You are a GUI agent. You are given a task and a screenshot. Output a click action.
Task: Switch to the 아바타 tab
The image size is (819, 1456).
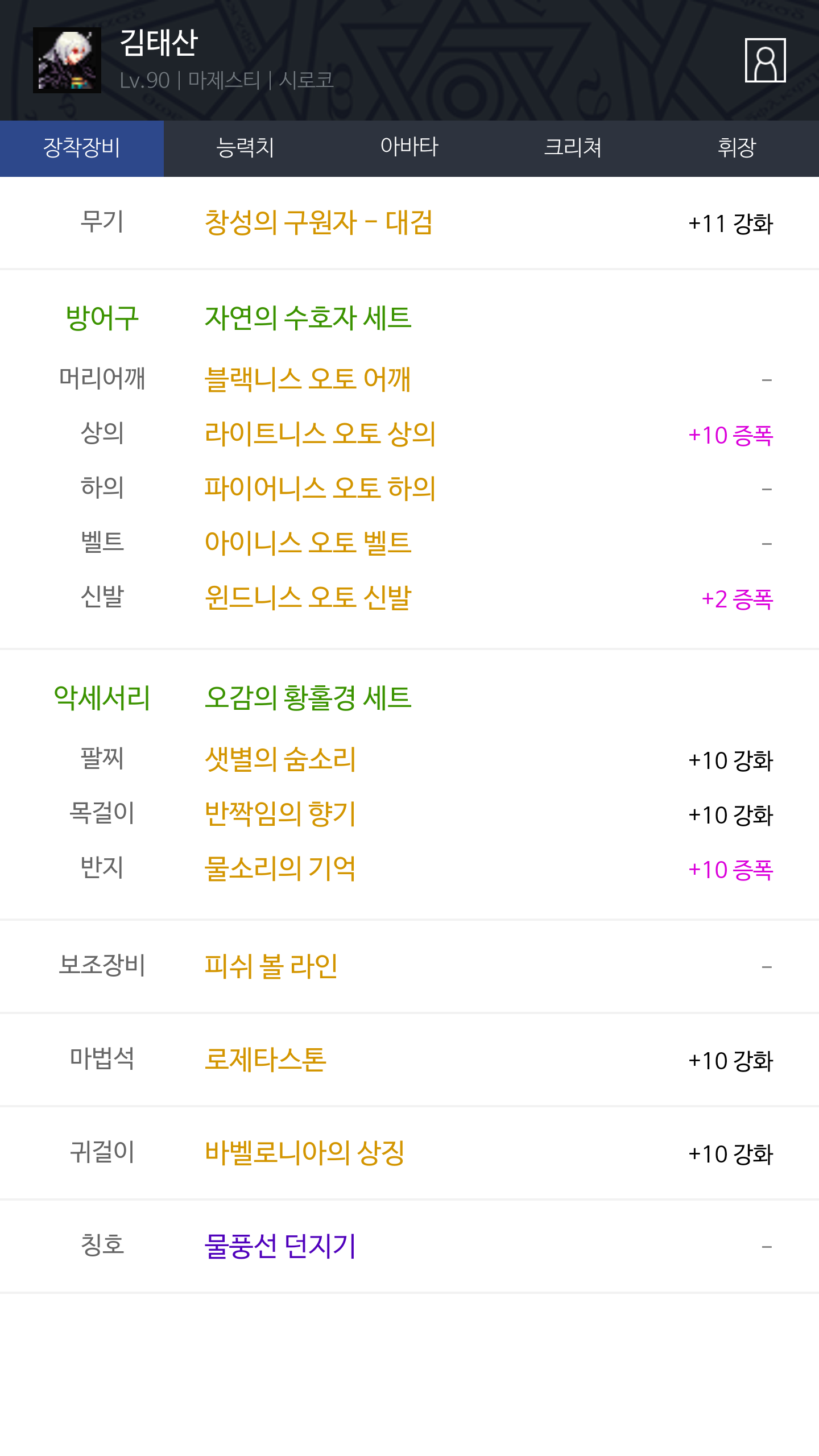click(x=409, y=148)
